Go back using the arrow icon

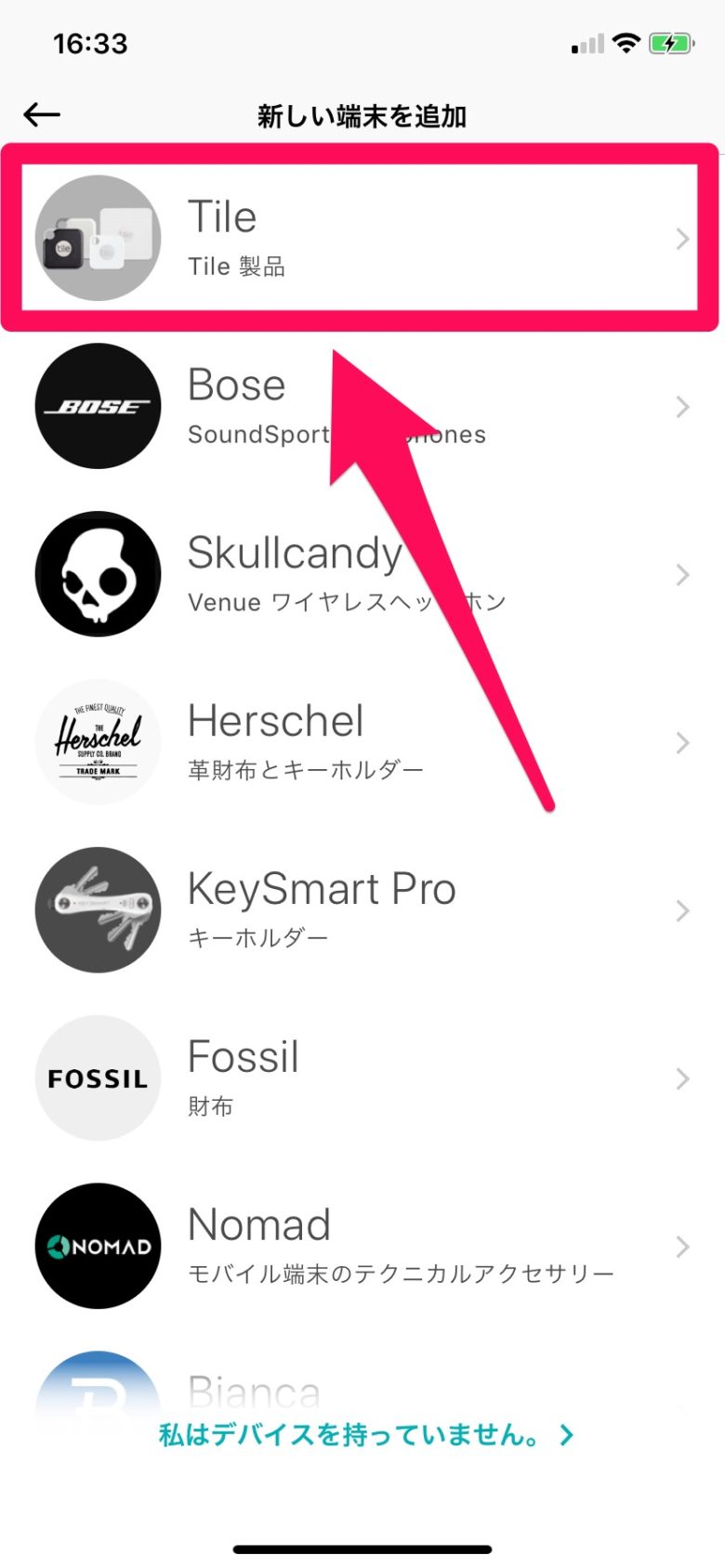(x=42, y=115)
